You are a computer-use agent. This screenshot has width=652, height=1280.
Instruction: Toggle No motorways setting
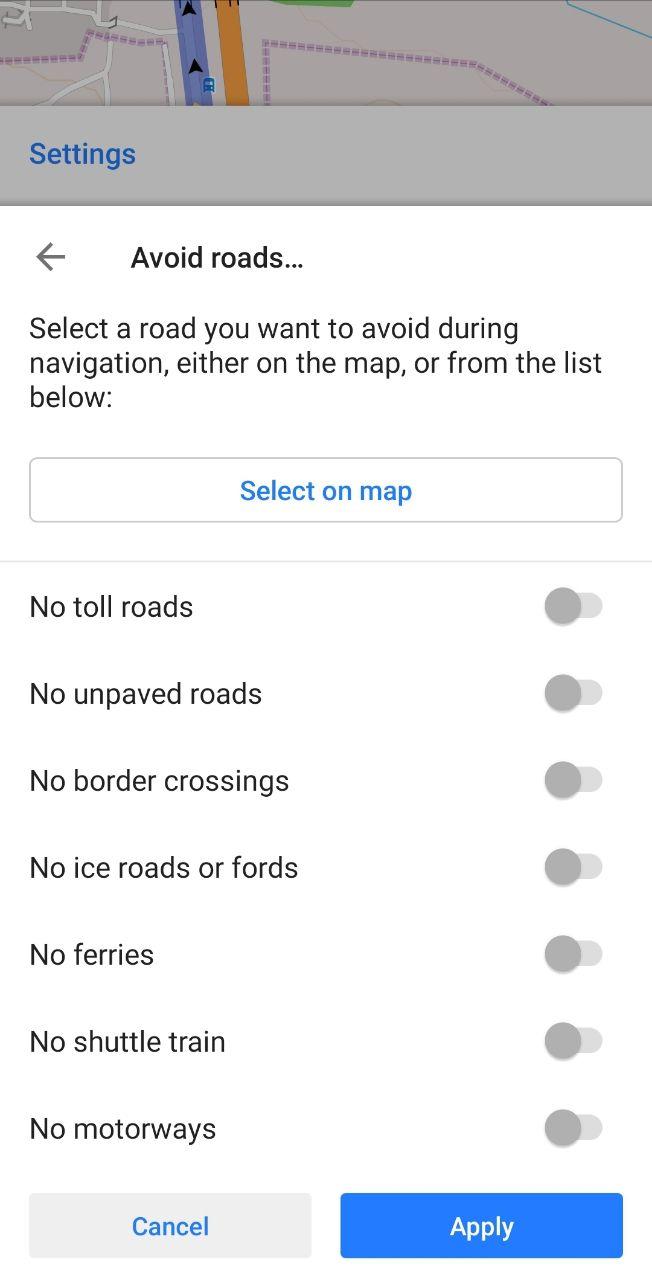(x=573, y=1128)
